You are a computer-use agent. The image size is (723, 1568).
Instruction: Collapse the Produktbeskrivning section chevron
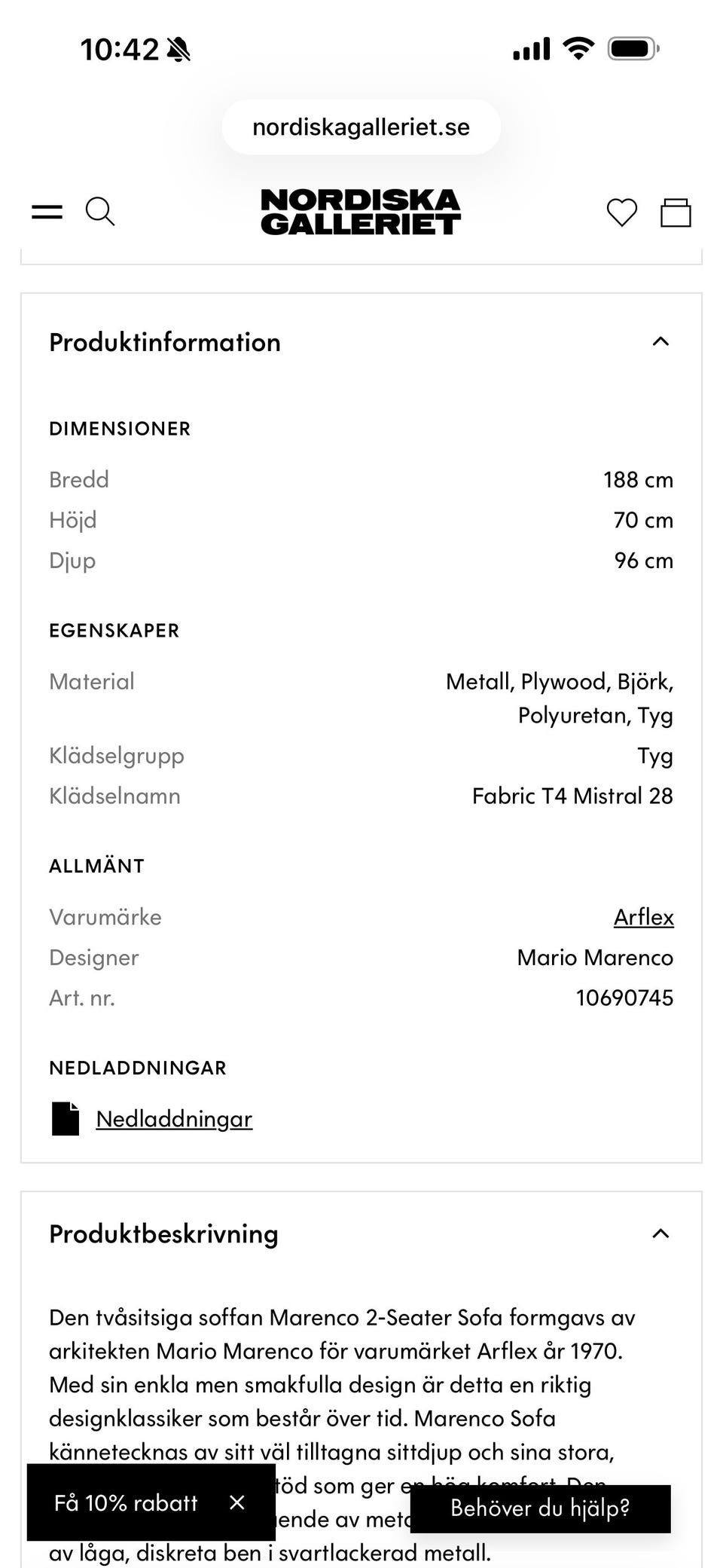(660, 1233)
